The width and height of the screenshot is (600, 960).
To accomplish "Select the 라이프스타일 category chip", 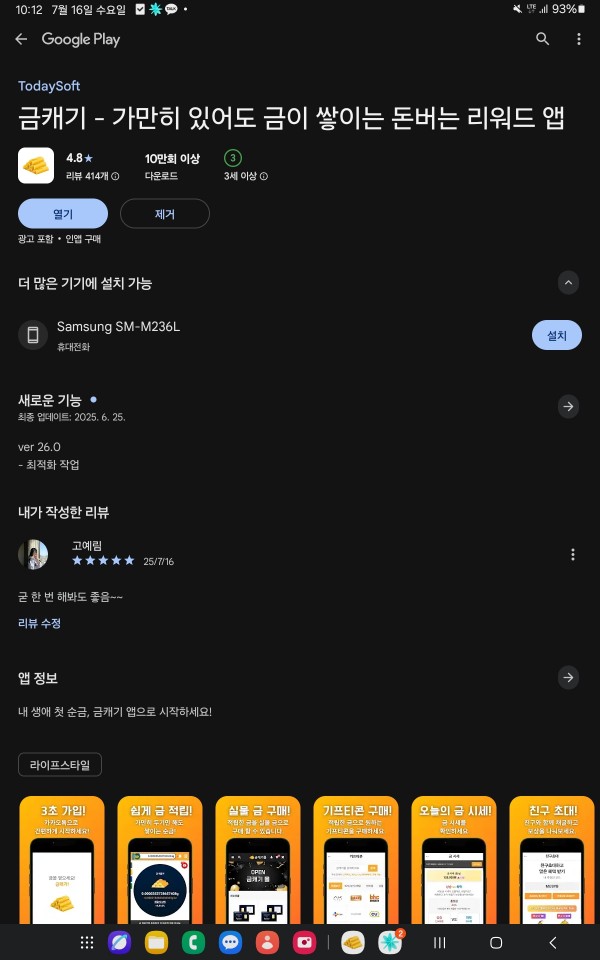I will pos(60,765).
